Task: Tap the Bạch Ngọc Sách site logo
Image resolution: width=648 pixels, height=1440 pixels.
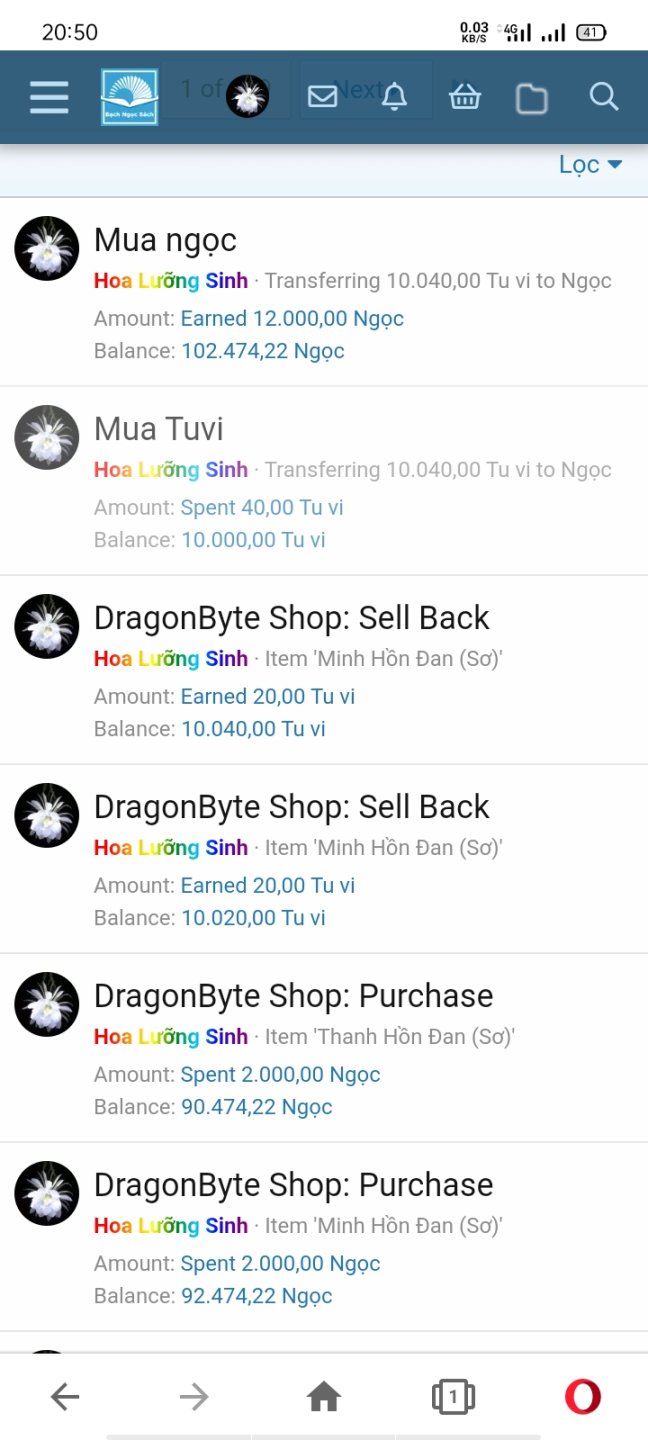Action: coord(129,97)
